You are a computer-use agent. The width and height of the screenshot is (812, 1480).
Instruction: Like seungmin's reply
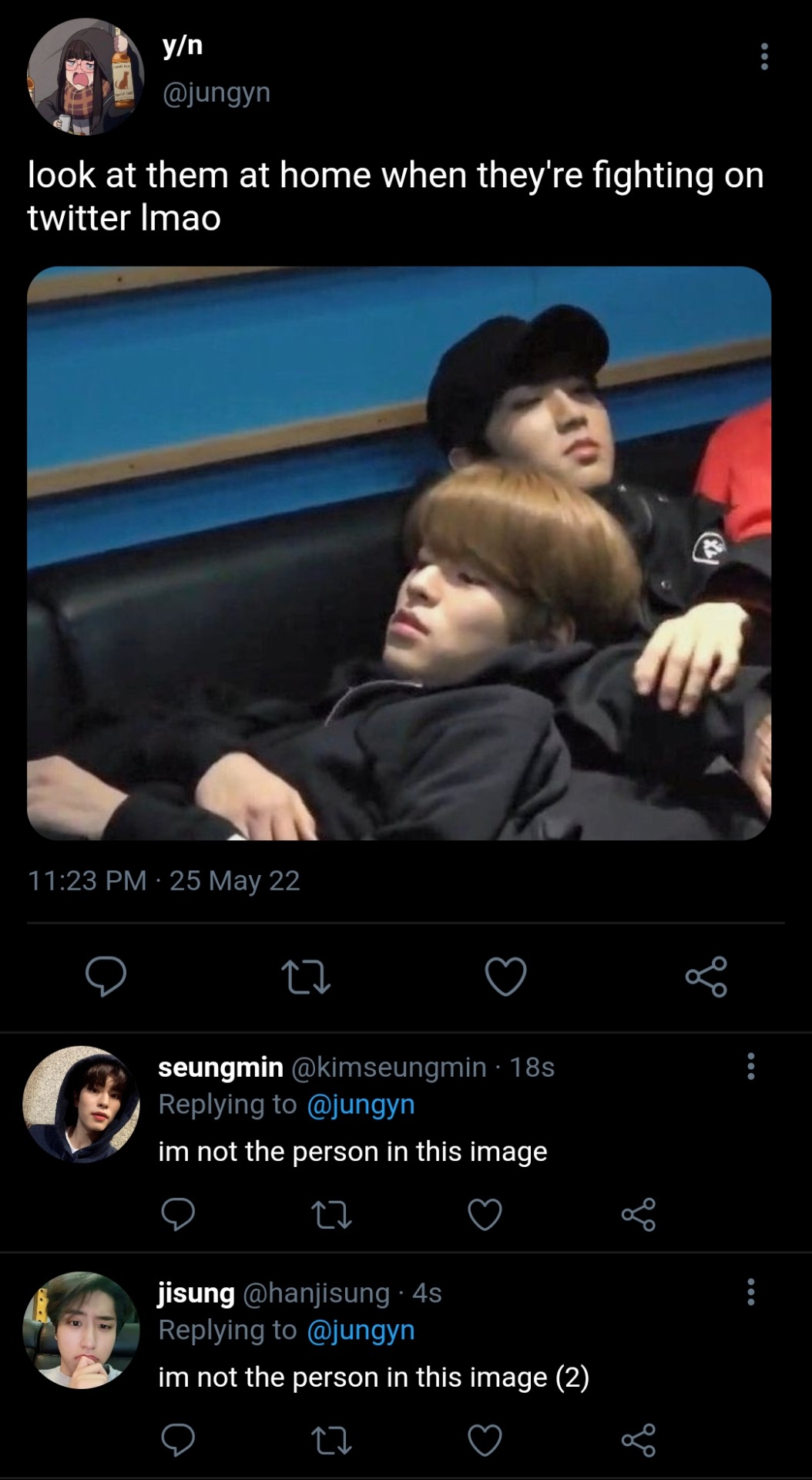[485, 1216]
